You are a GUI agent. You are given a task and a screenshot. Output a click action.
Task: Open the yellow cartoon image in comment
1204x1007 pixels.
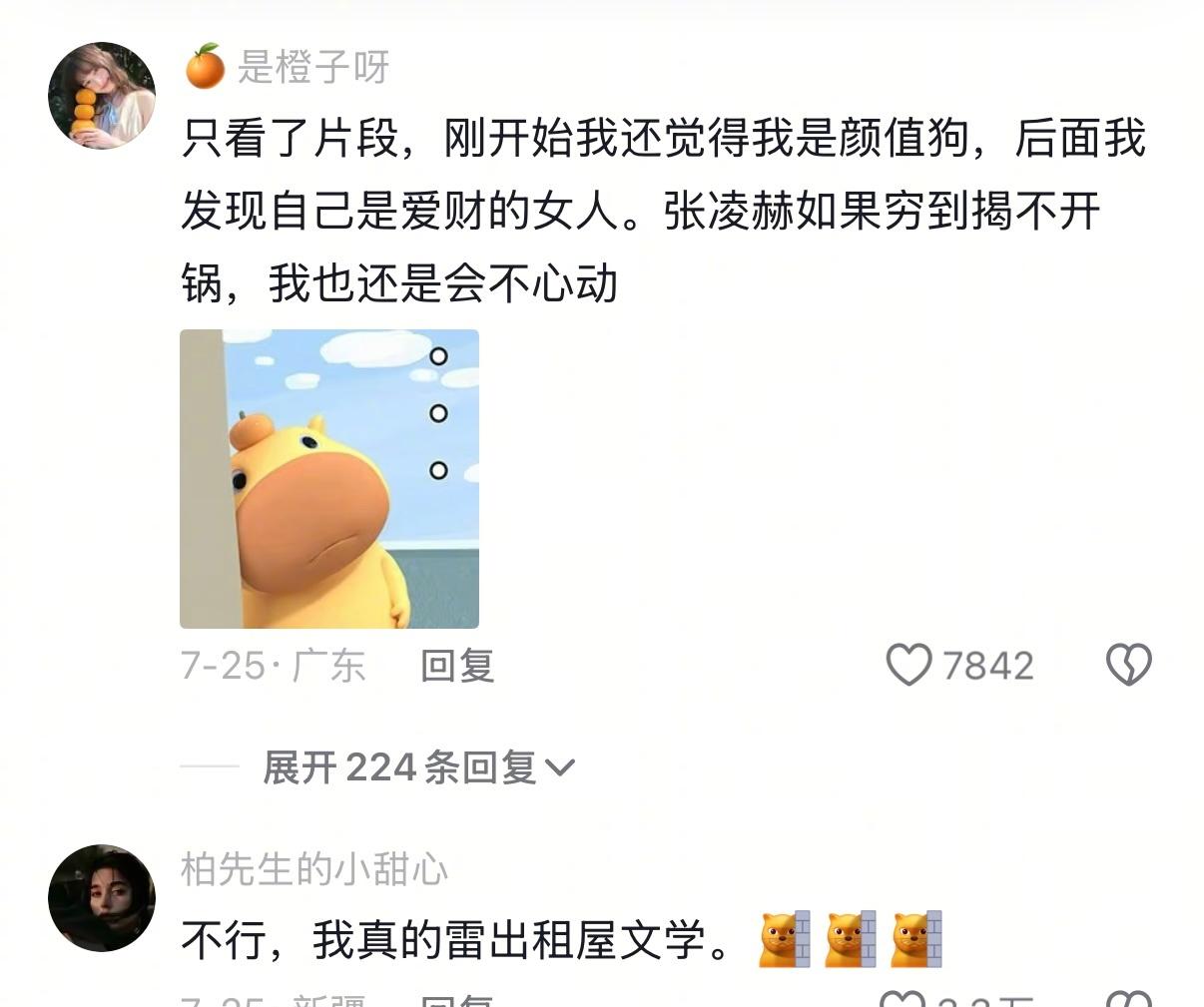(329, 479)
